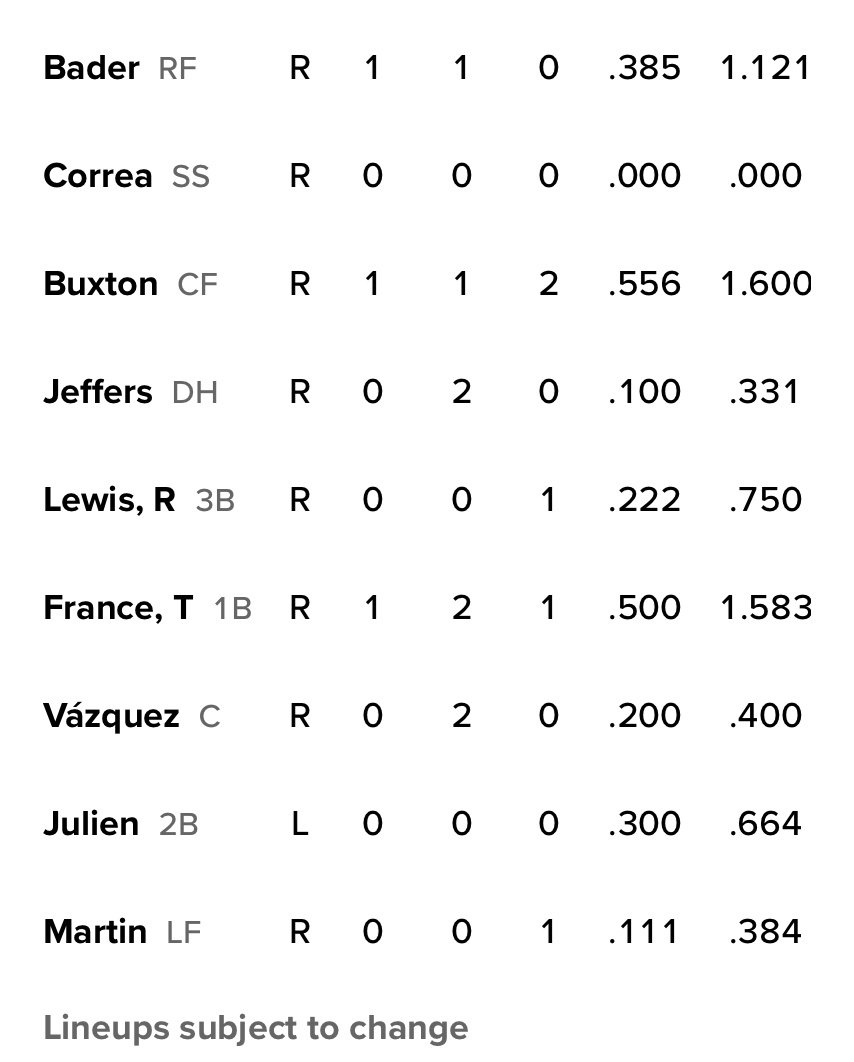Screen dimensions: 854x1062
Task: Select Correa in the lineup
Action: 98,177
